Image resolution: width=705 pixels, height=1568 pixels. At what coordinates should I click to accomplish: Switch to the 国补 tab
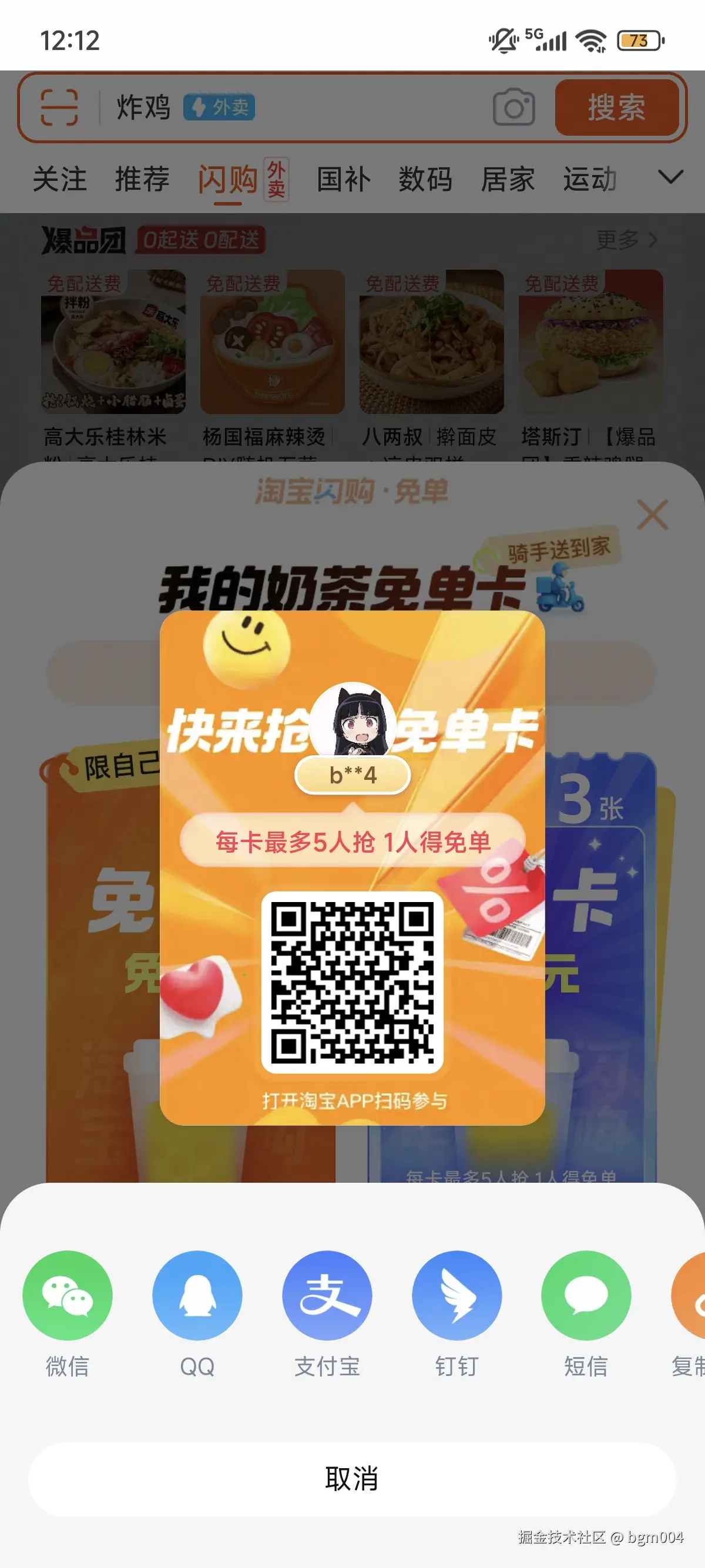343,179
